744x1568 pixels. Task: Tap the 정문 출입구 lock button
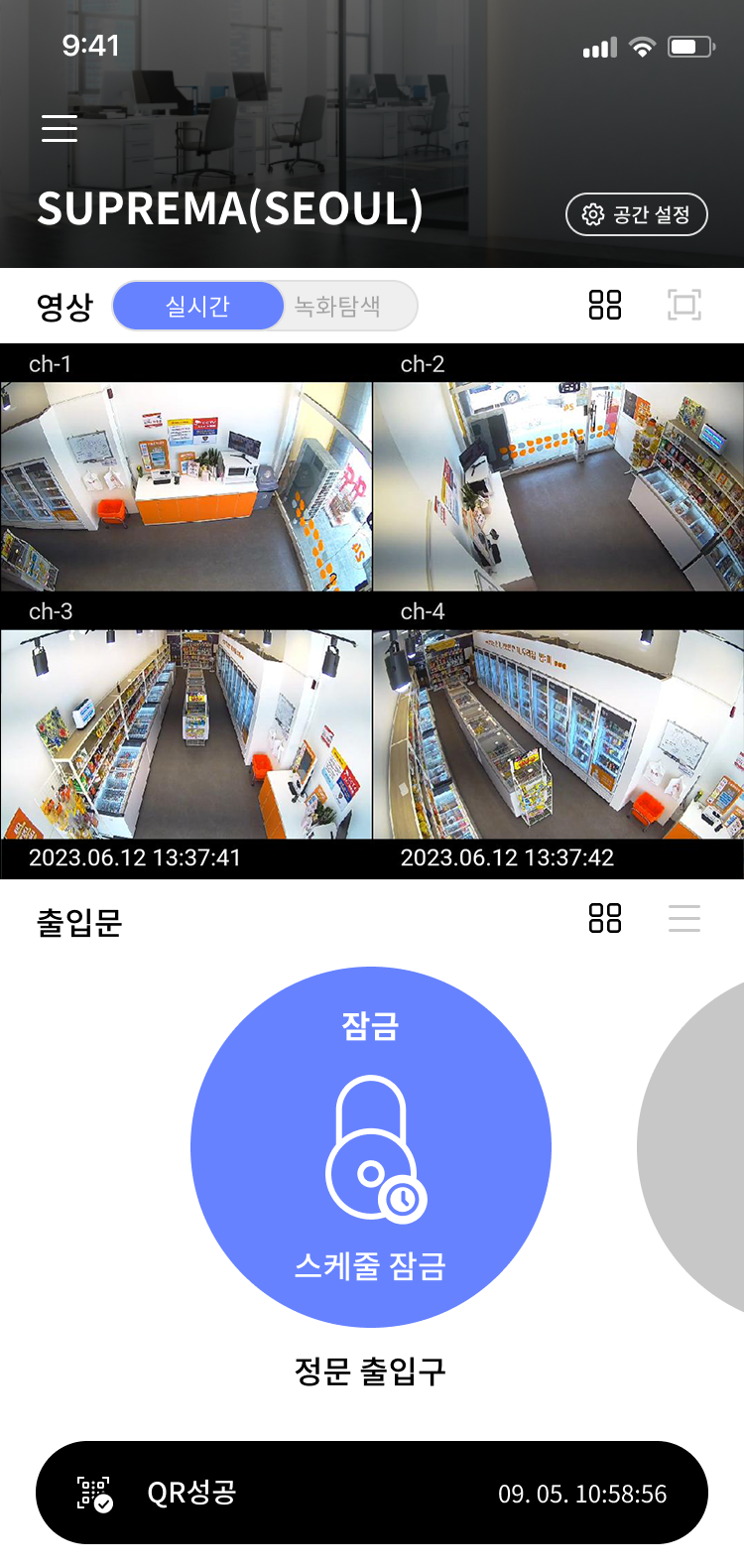[371, 1146]
